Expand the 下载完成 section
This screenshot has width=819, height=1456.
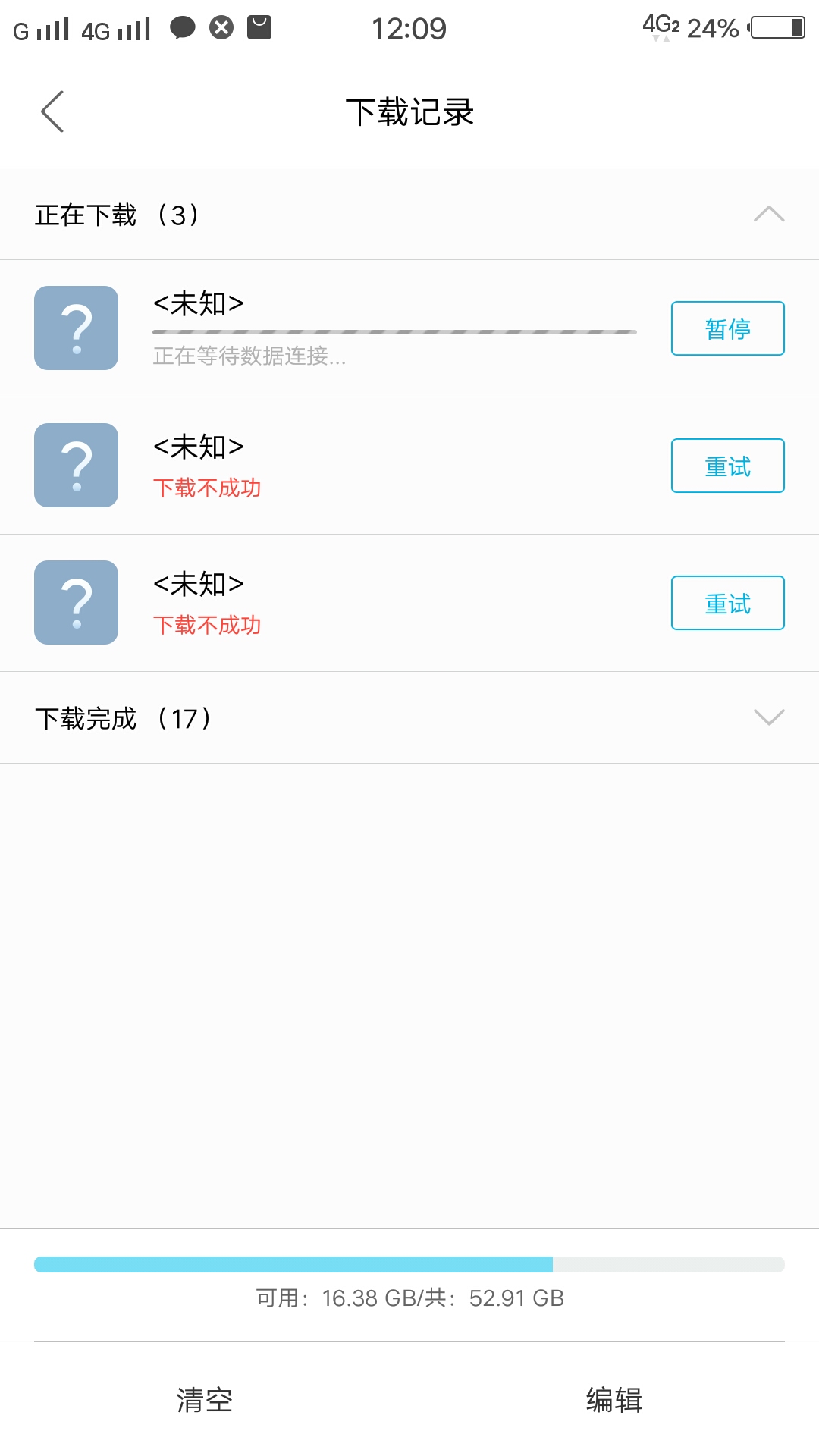768,717
